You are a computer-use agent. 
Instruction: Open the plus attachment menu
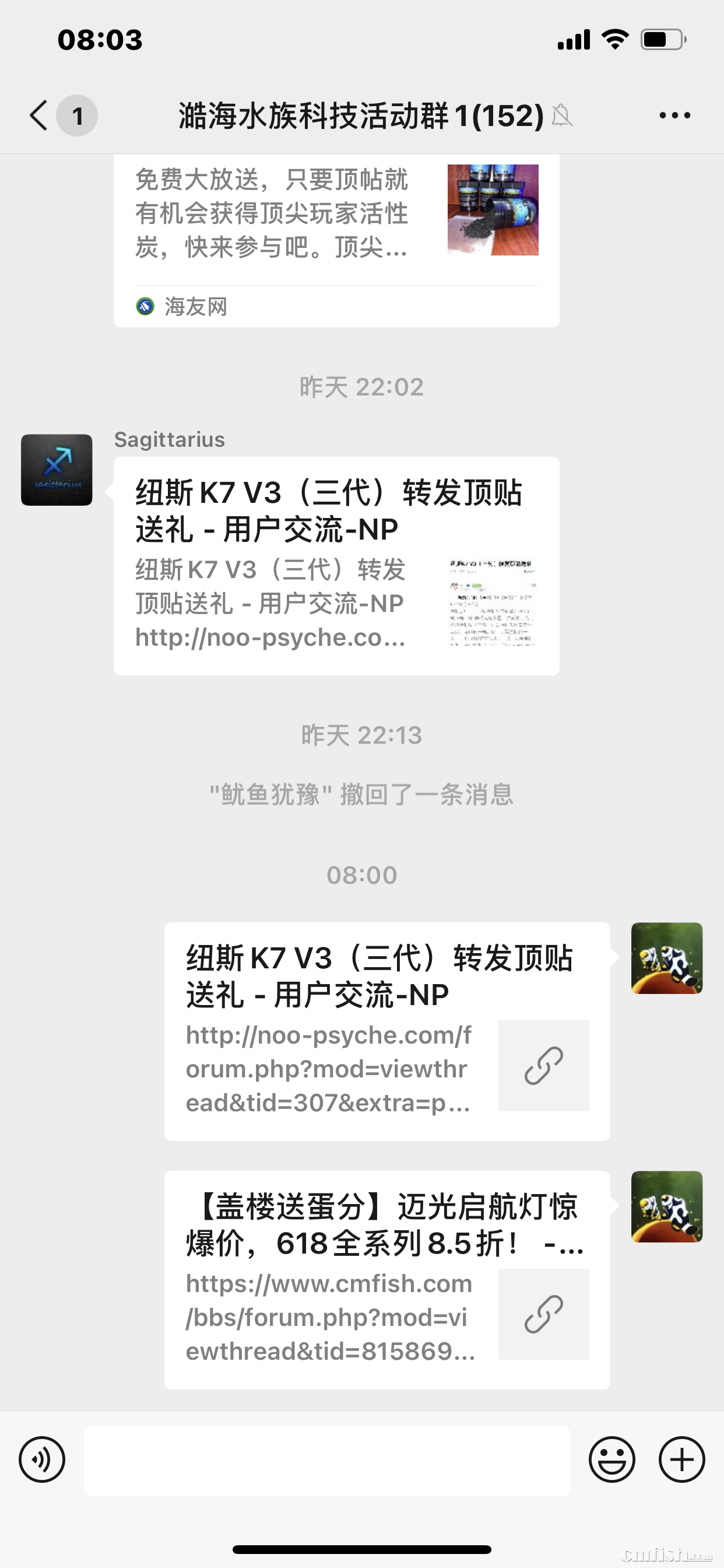tap(681, 1459)
